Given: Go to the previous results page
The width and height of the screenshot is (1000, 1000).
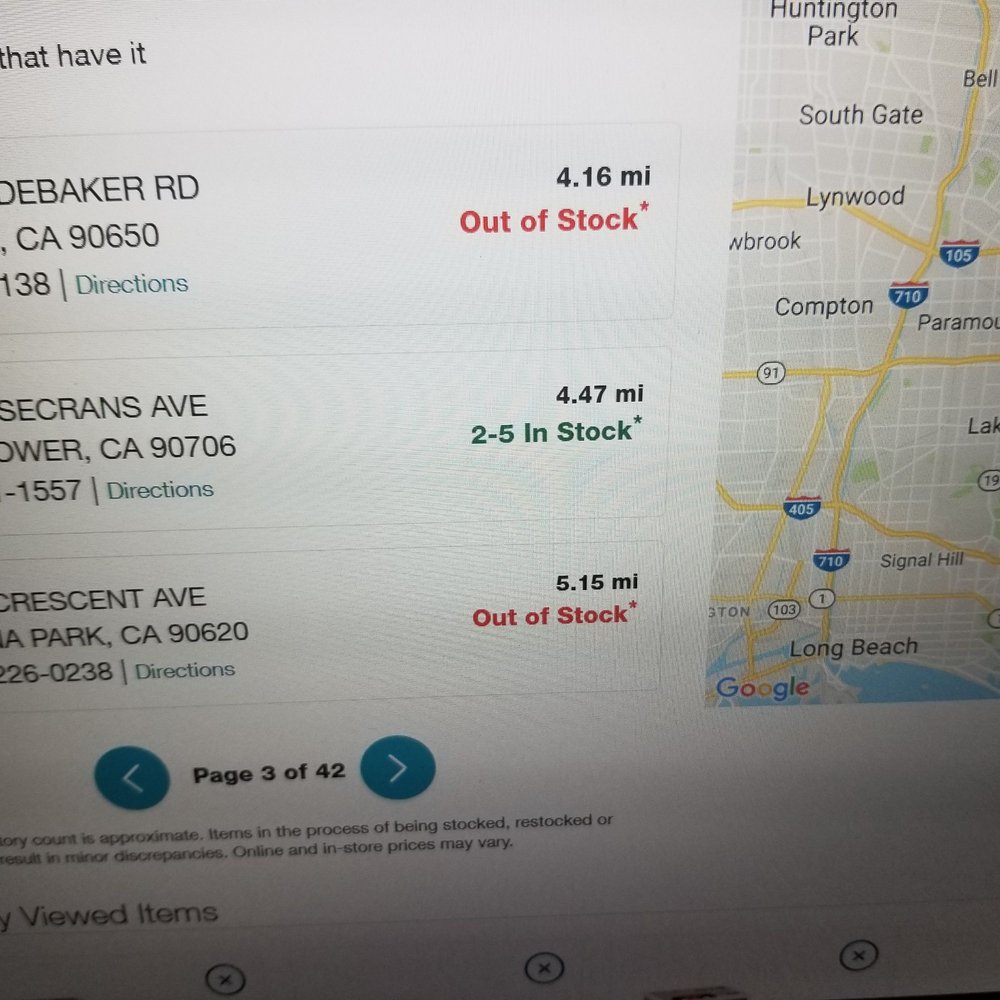Looking at the screenshot, I should click(x=132, y=776).
